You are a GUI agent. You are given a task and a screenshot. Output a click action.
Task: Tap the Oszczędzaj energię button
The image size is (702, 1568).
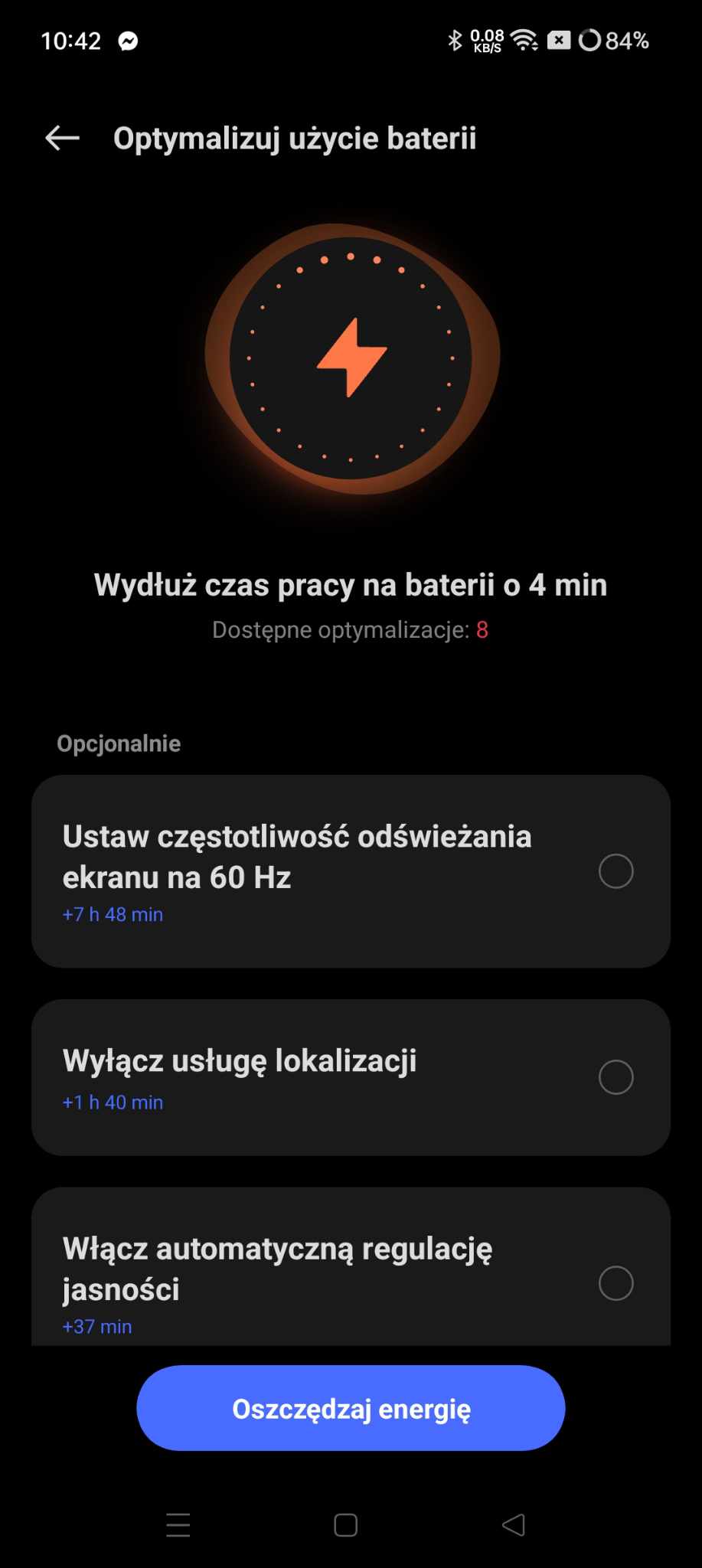point(351,1408)
